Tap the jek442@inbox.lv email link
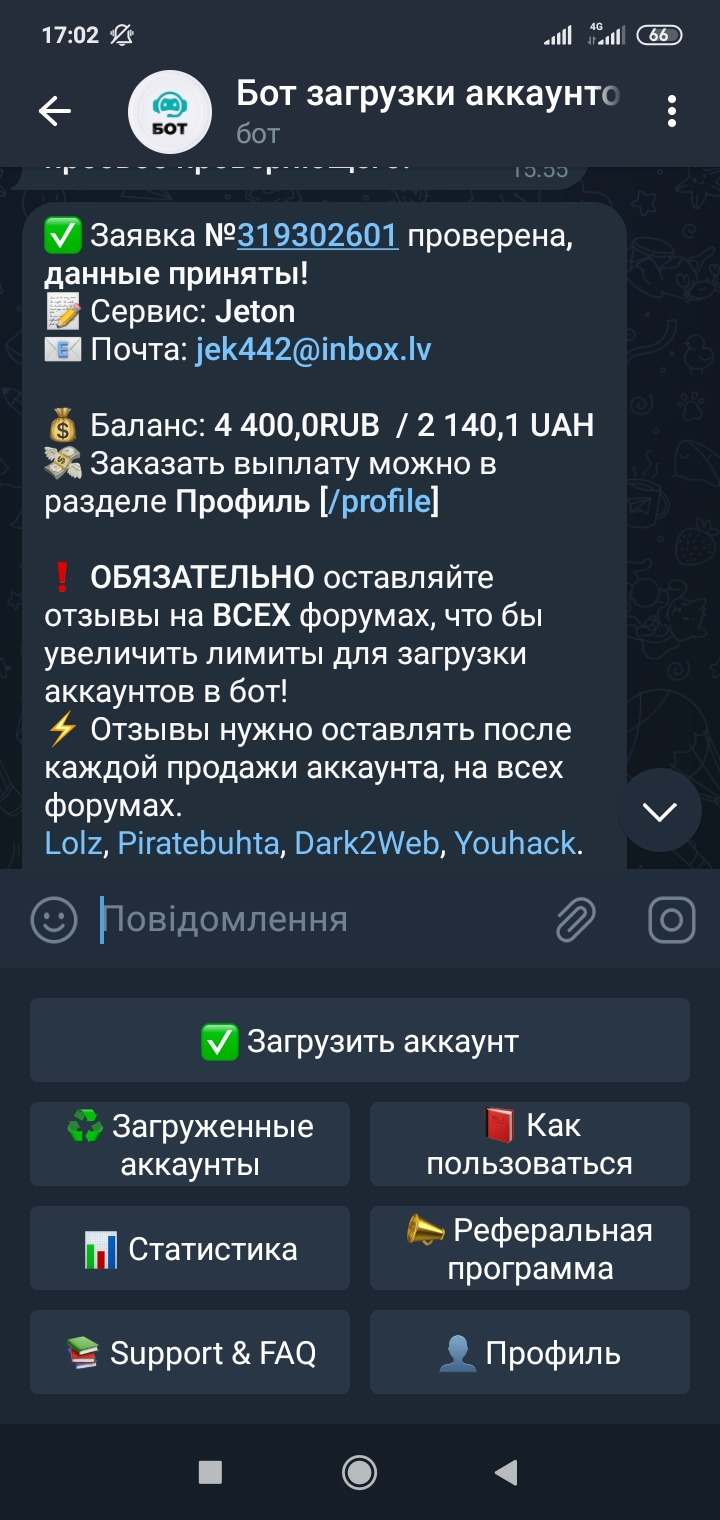Image resolution: width=720 pixels, height=1520 pixels. click(313, 350)
